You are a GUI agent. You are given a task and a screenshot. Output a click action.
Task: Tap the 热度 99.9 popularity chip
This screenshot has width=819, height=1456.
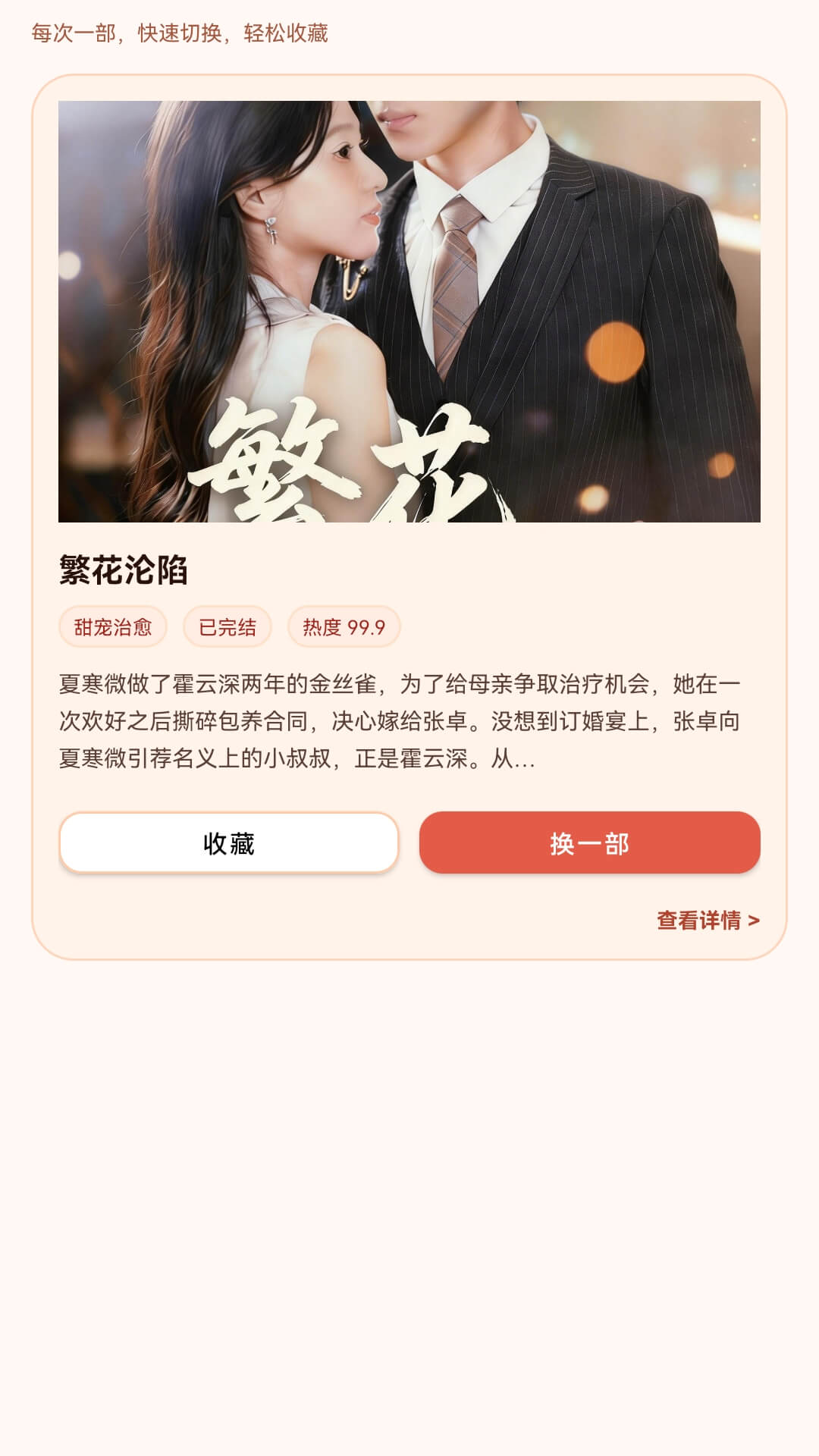346,627
